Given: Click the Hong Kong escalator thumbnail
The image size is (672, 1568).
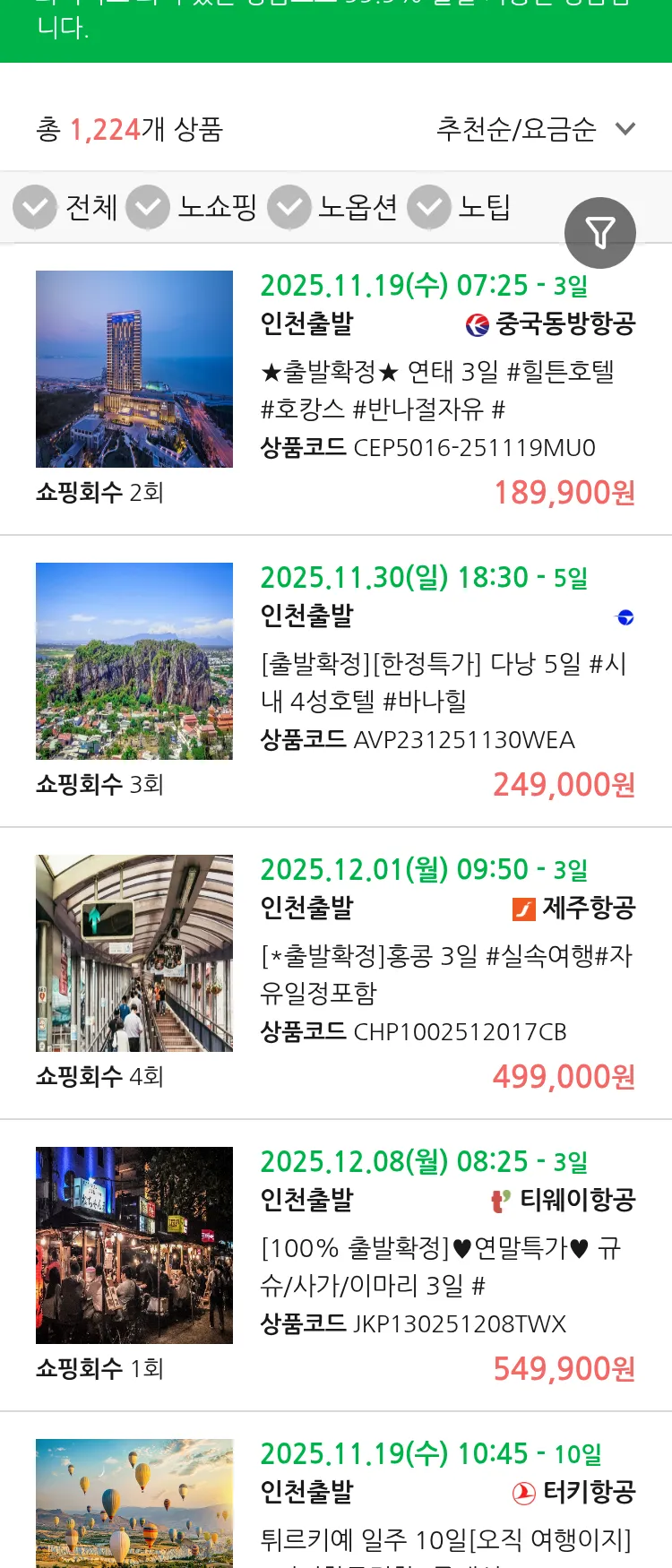Looking at the screenshot, I should point(134,952).
